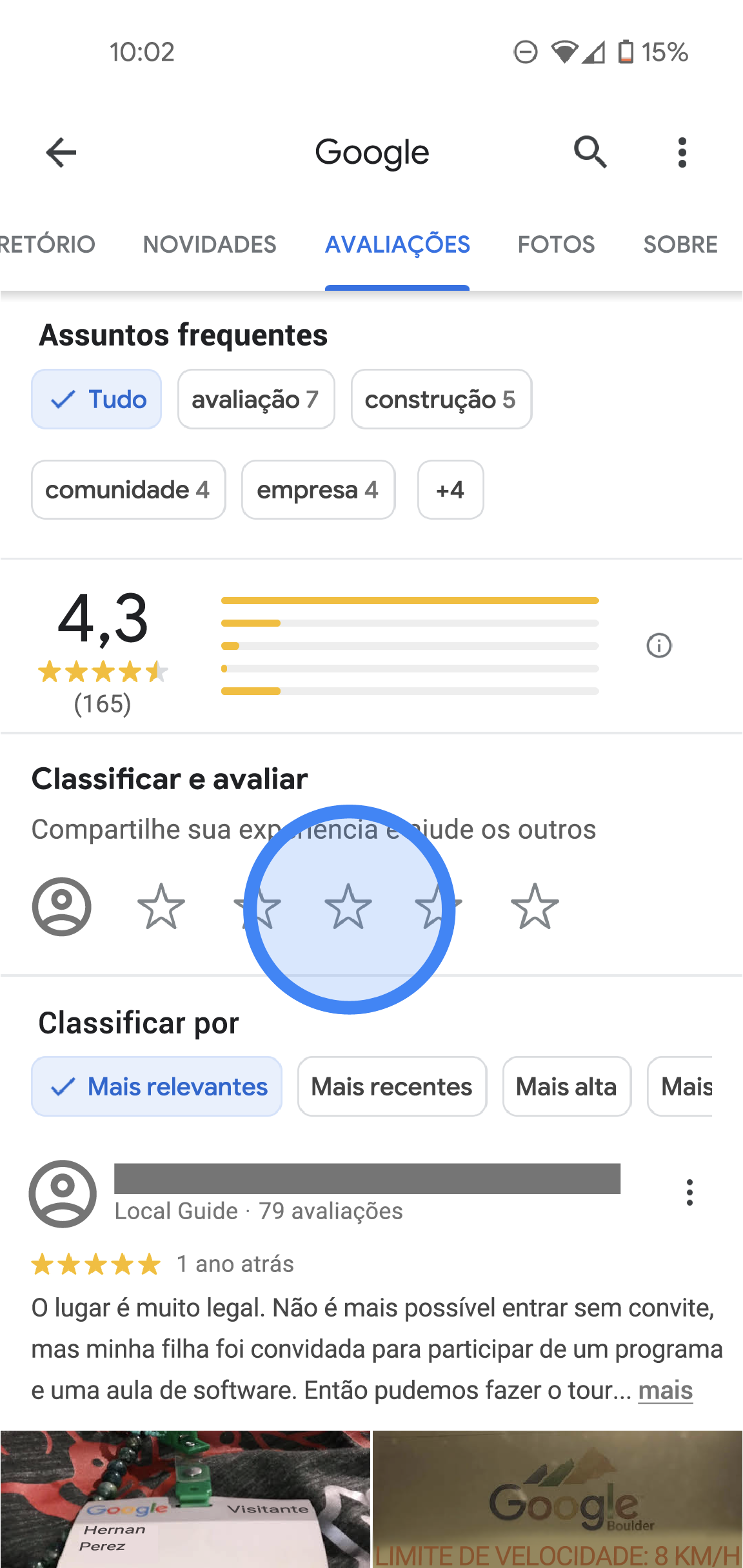The width and height of the screenshot is (743, 1568).
Task: Select the Mais recentes sort option
Action: pyautogui.click(x=391, y=1086)
